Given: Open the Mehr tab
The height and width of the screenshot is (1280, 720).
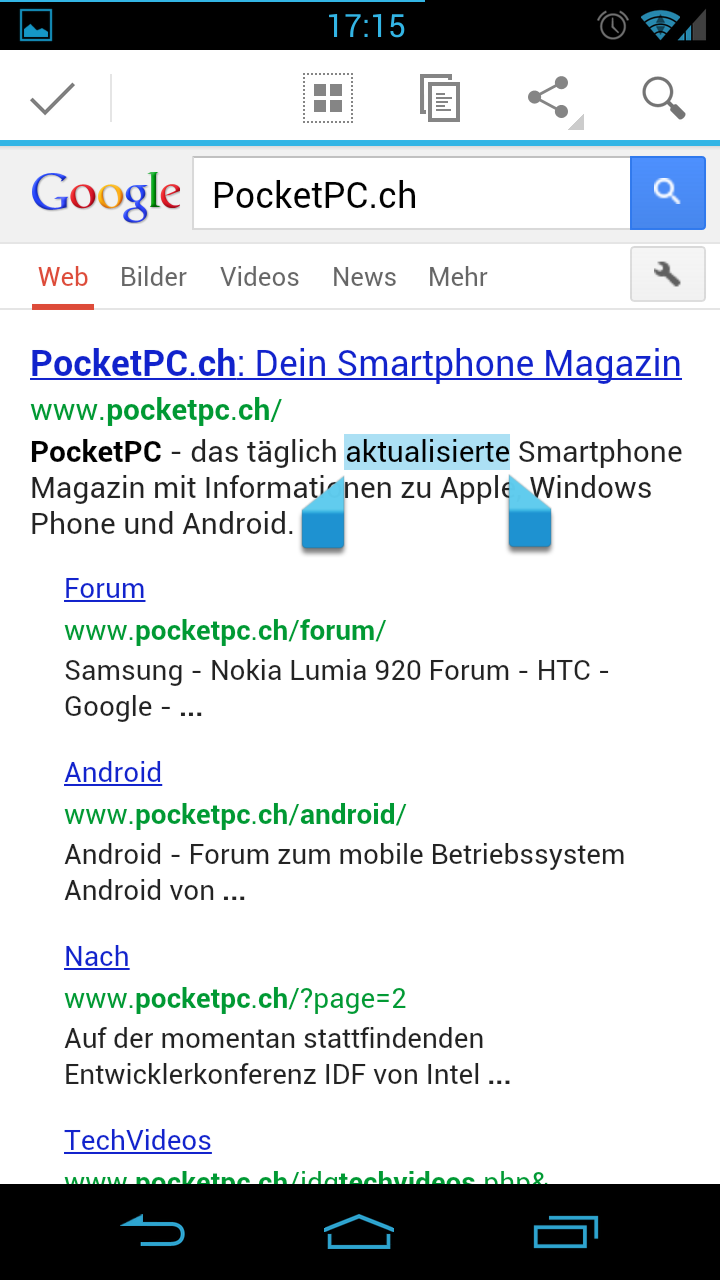Looking at the screenshot, I should (x=458, y=277).
